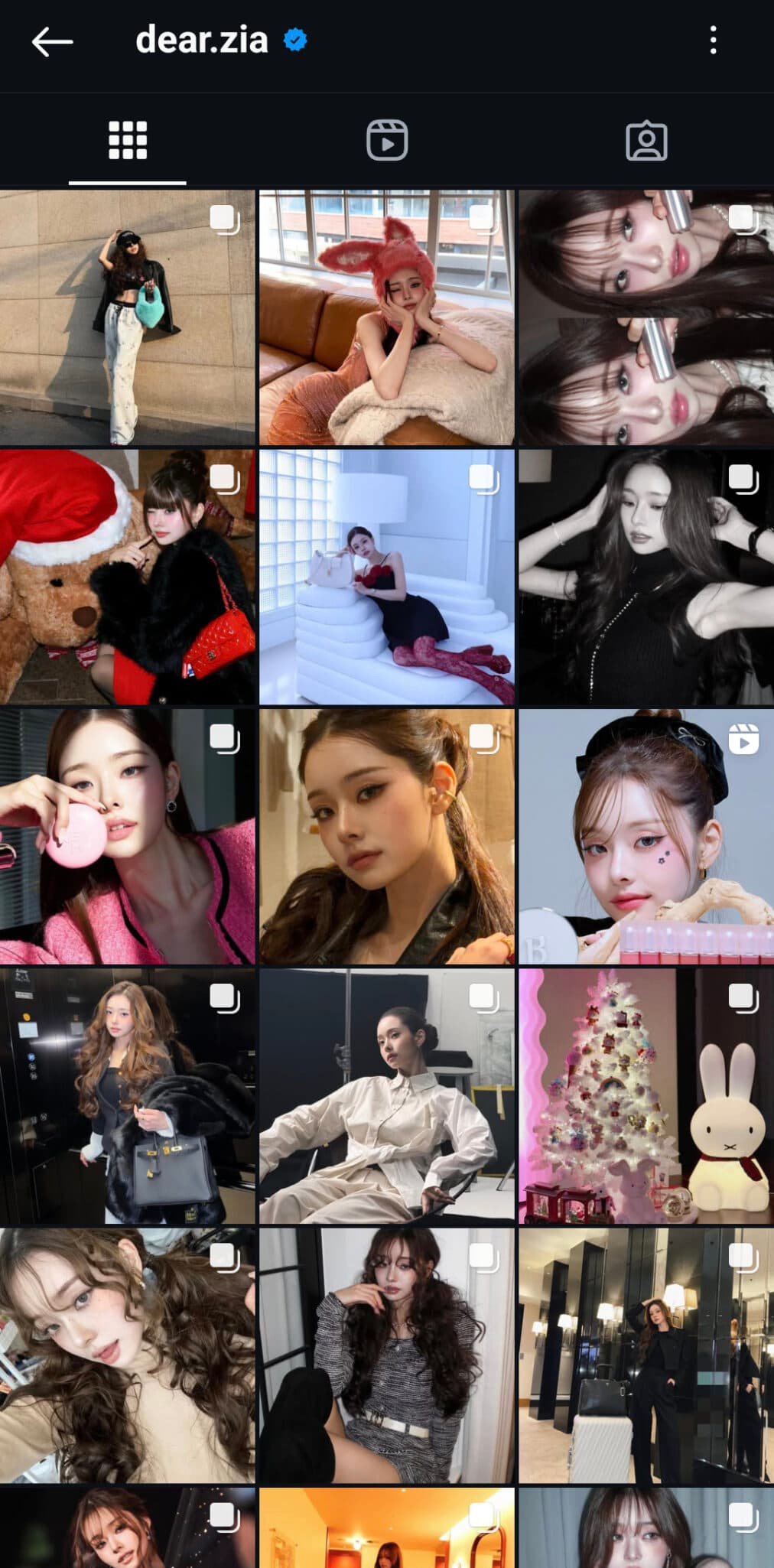Click the back arrow to leave profile
The width and height of the screenshot is (774, 1568).
[x=50, y=42]
